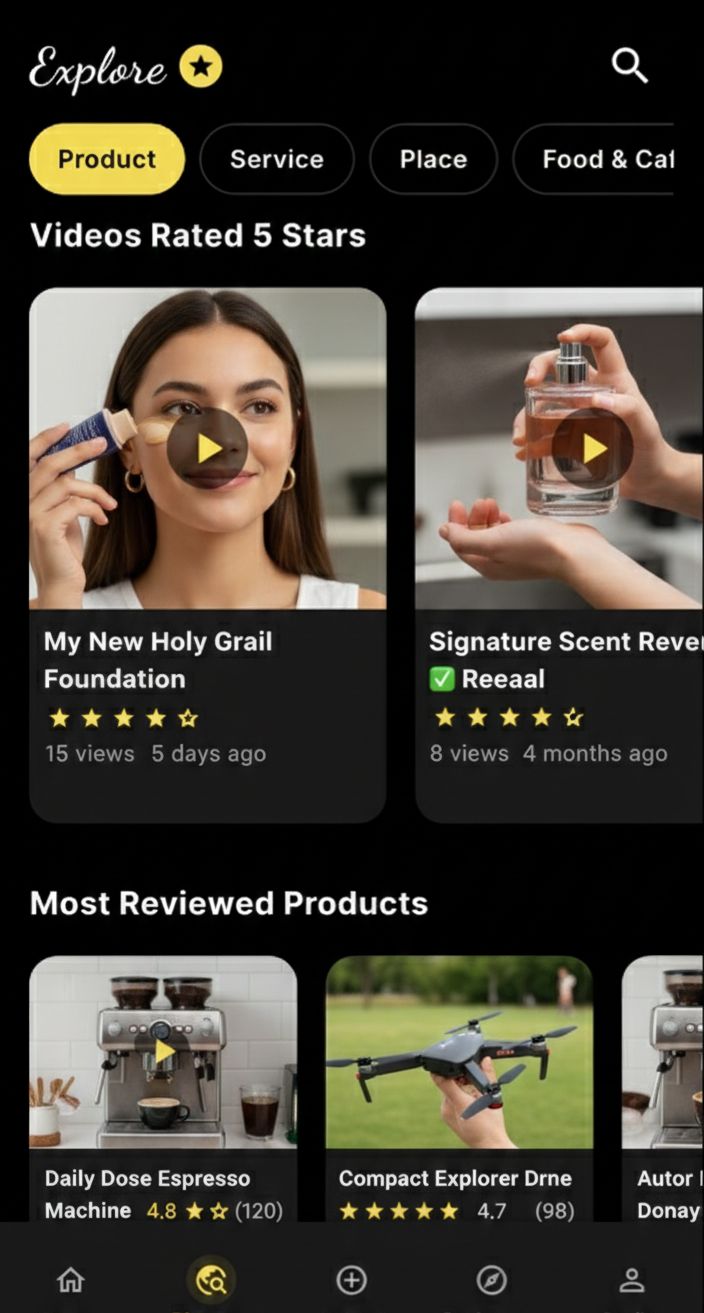Open search with the magnifier icon
704x1313 pixels.
pos(629,66)
